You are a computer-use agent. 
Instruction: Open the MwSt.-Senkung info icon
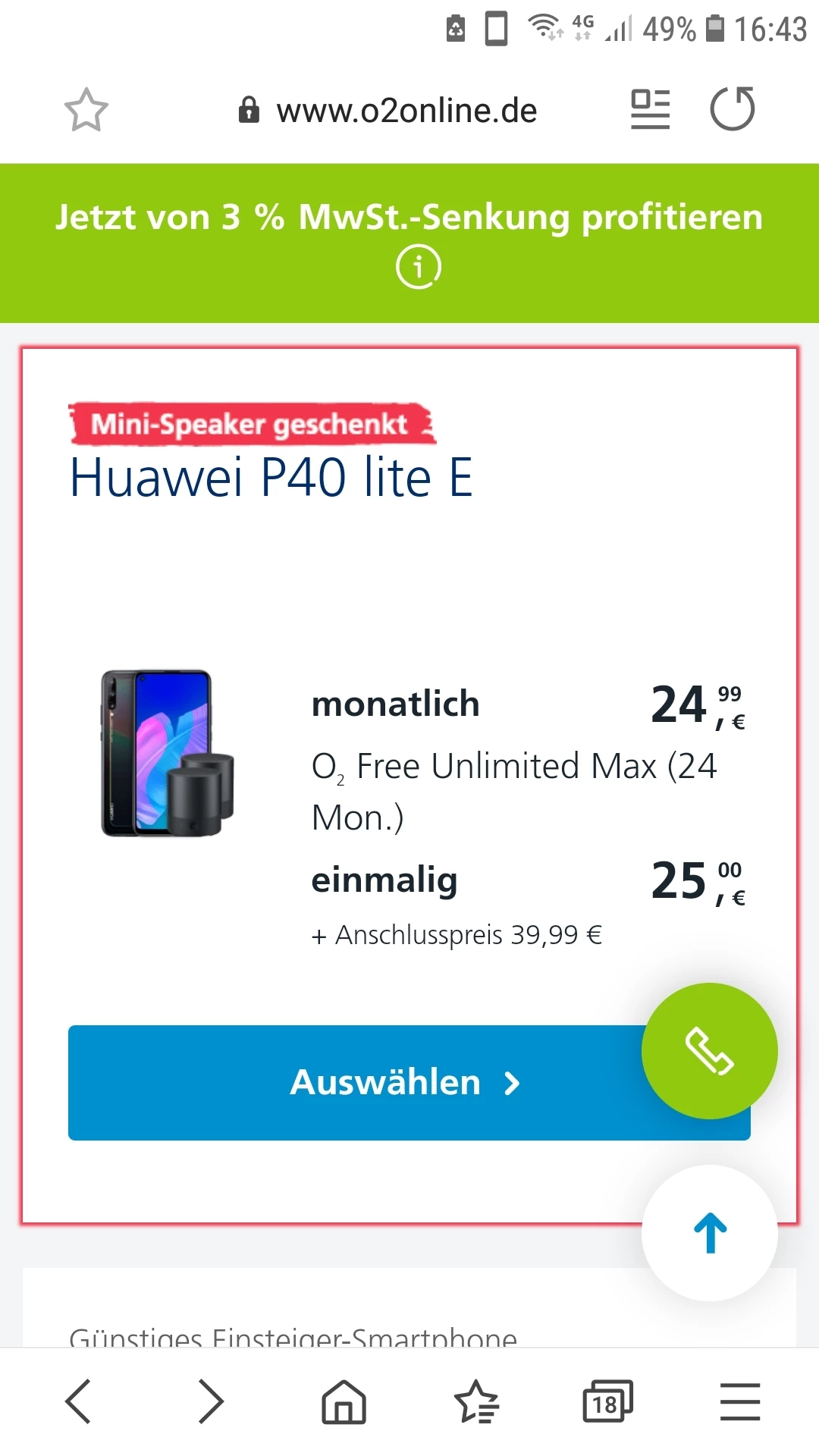click(418, 267)
